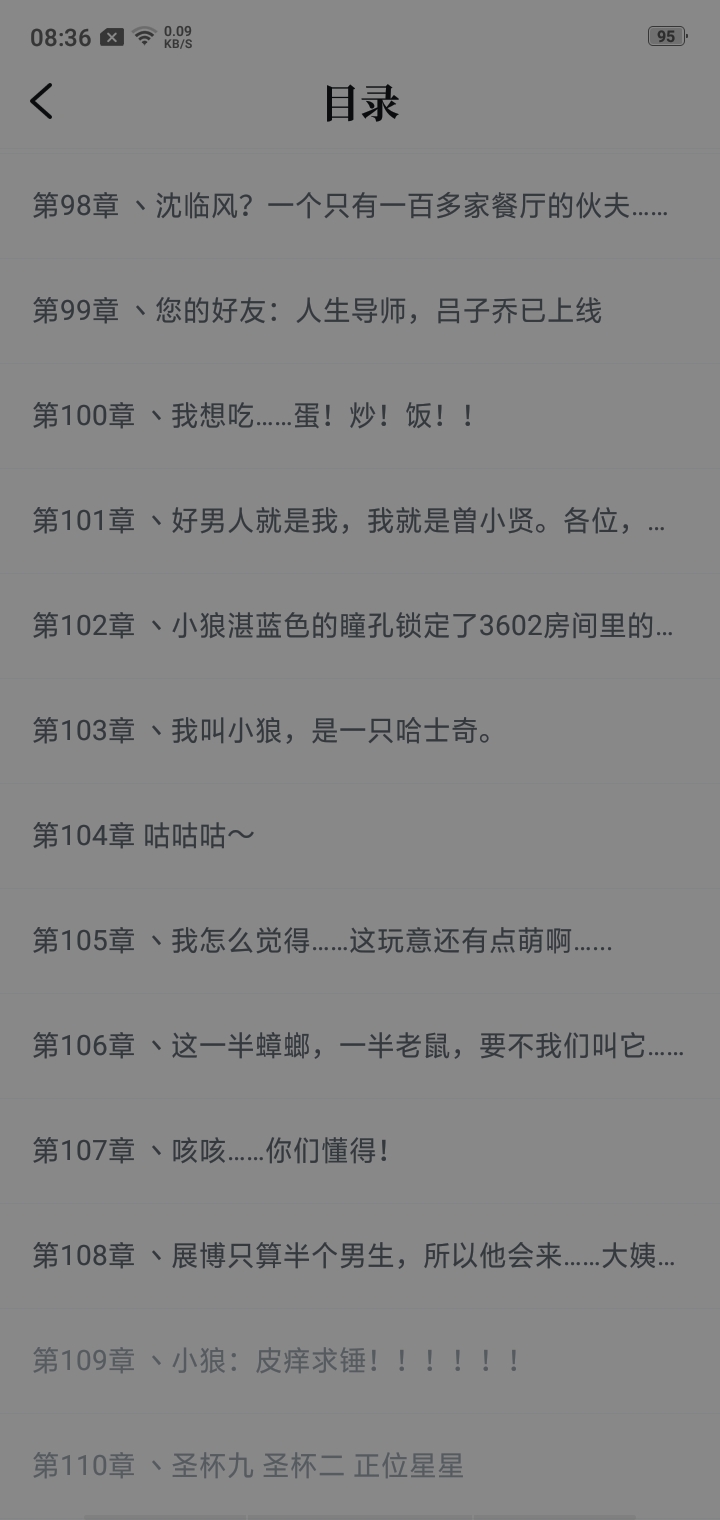
Task: Open chapter 第108章 展博只算半个男生
Action: pyautogui.click(x=353, y=1256)
